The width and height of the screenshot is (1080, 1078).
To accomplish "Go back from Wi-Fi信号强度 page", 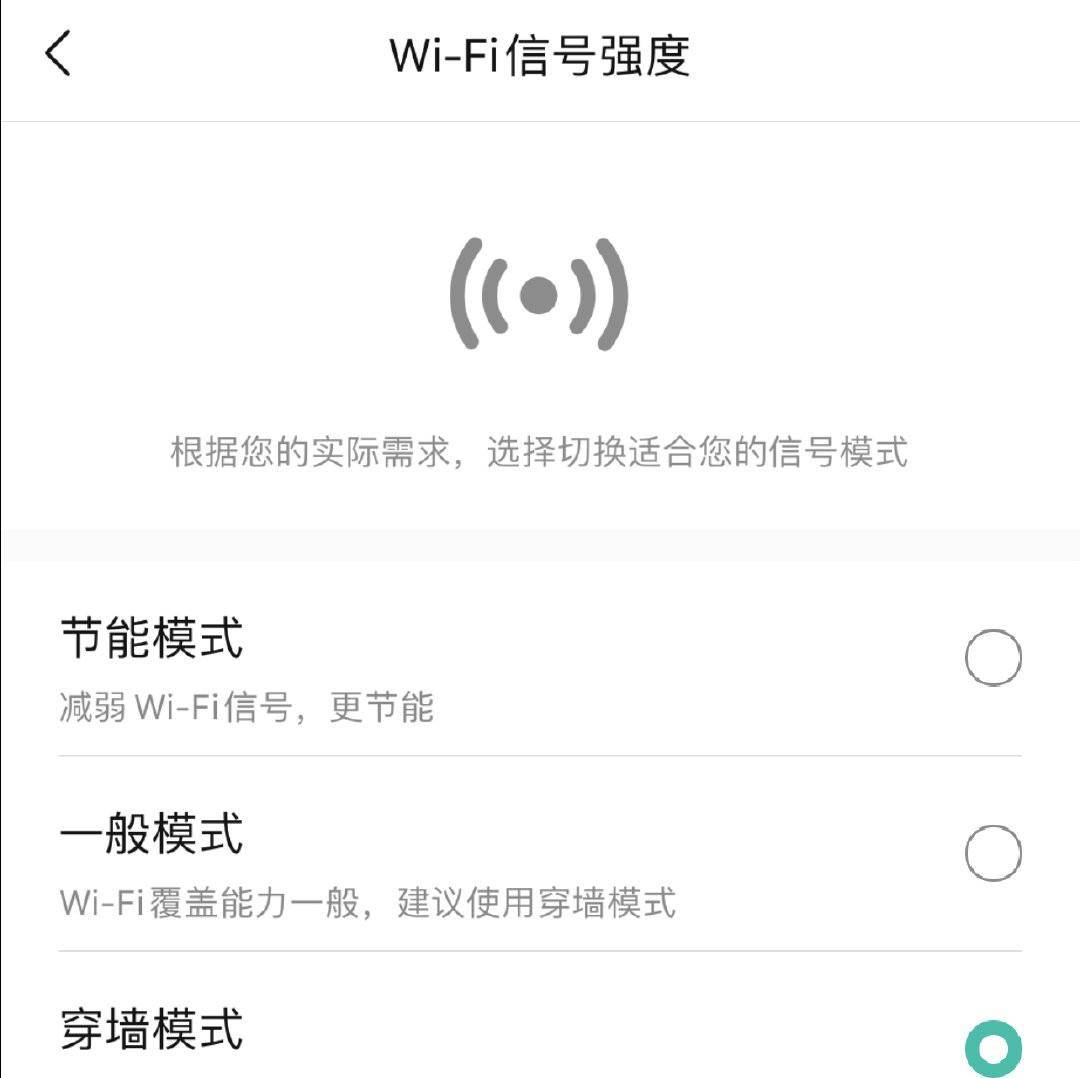I will coord(58,53).
